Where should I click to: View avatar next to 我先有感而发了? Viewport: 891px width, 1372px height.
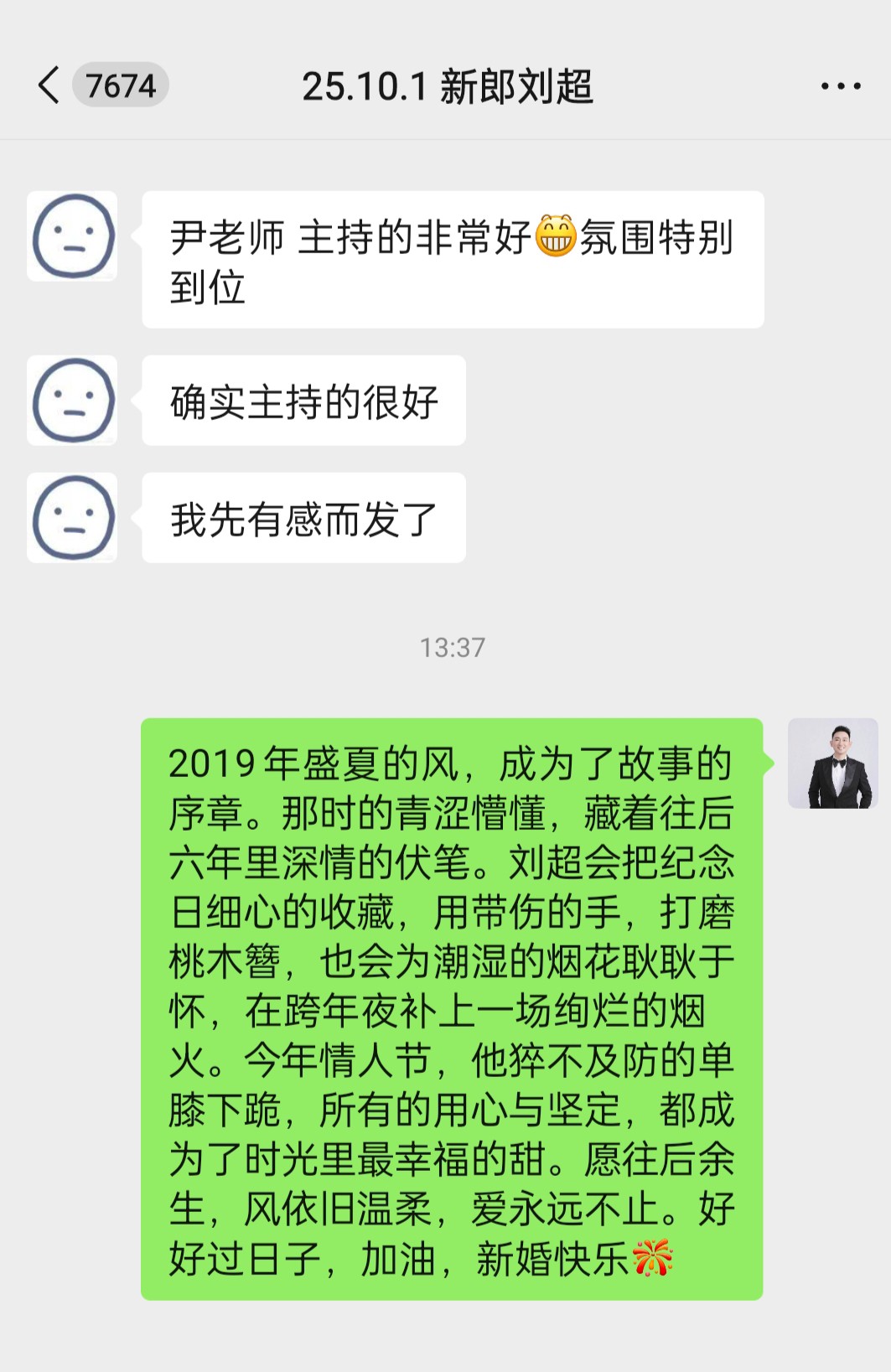[x=73, y=517]
